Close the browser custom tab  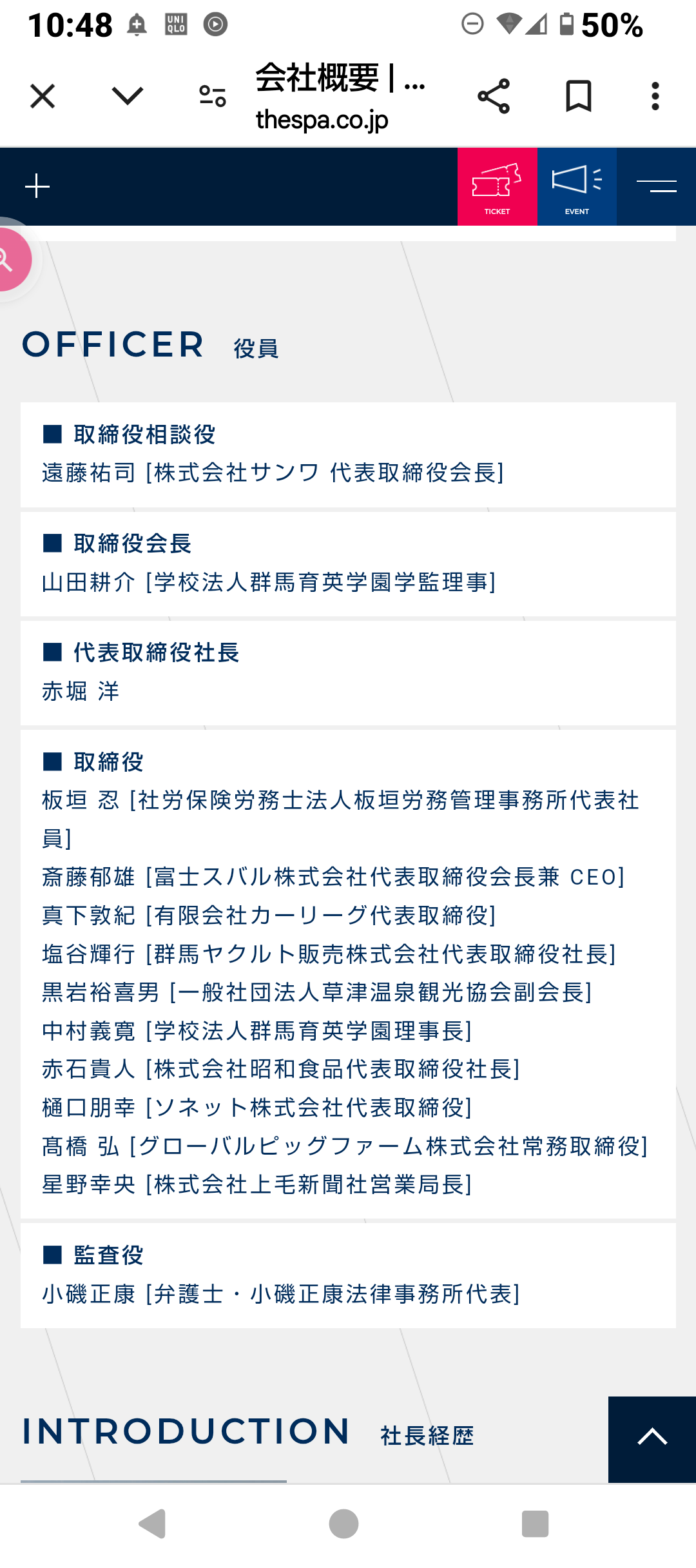point(43,97)
